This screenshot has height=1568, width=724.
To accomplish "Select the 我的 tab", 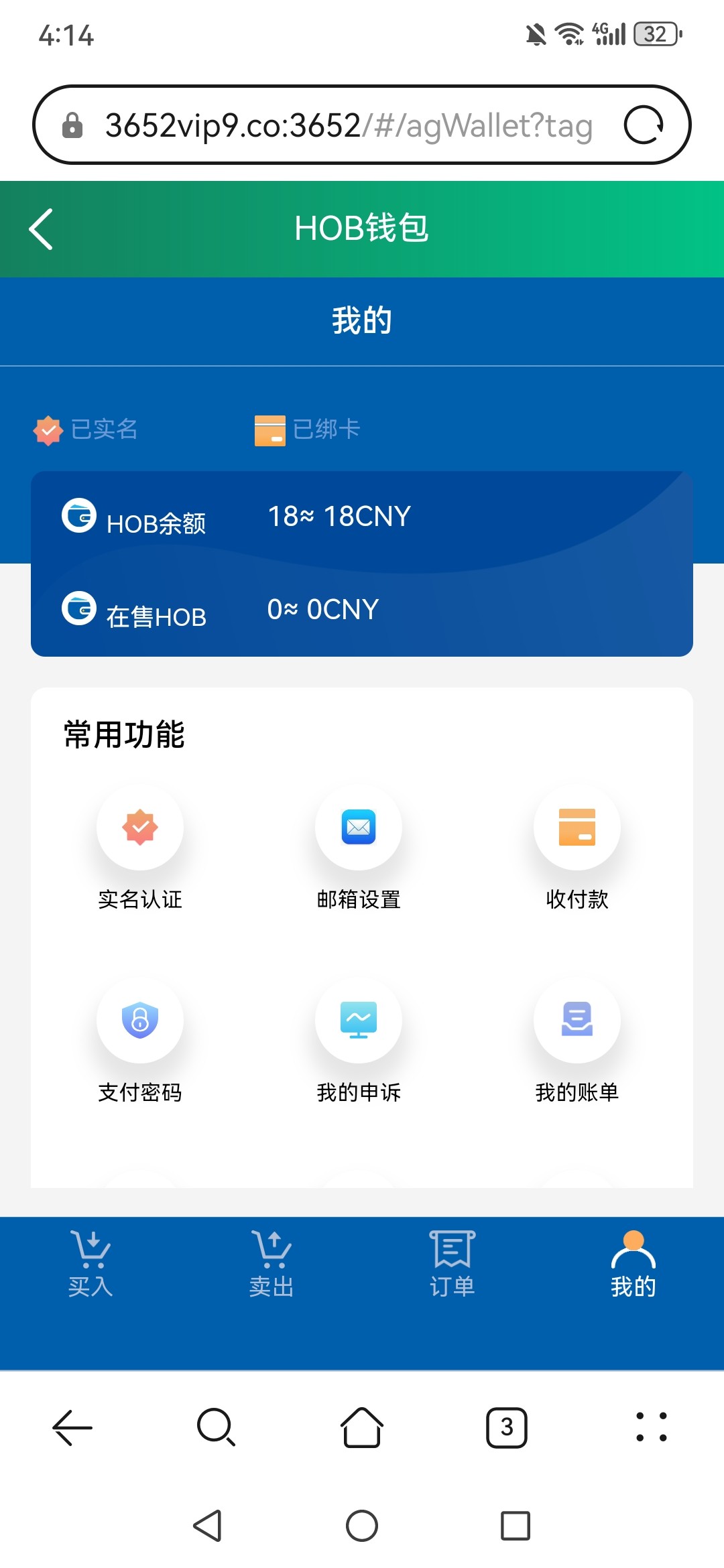I will click(633, 1264).
